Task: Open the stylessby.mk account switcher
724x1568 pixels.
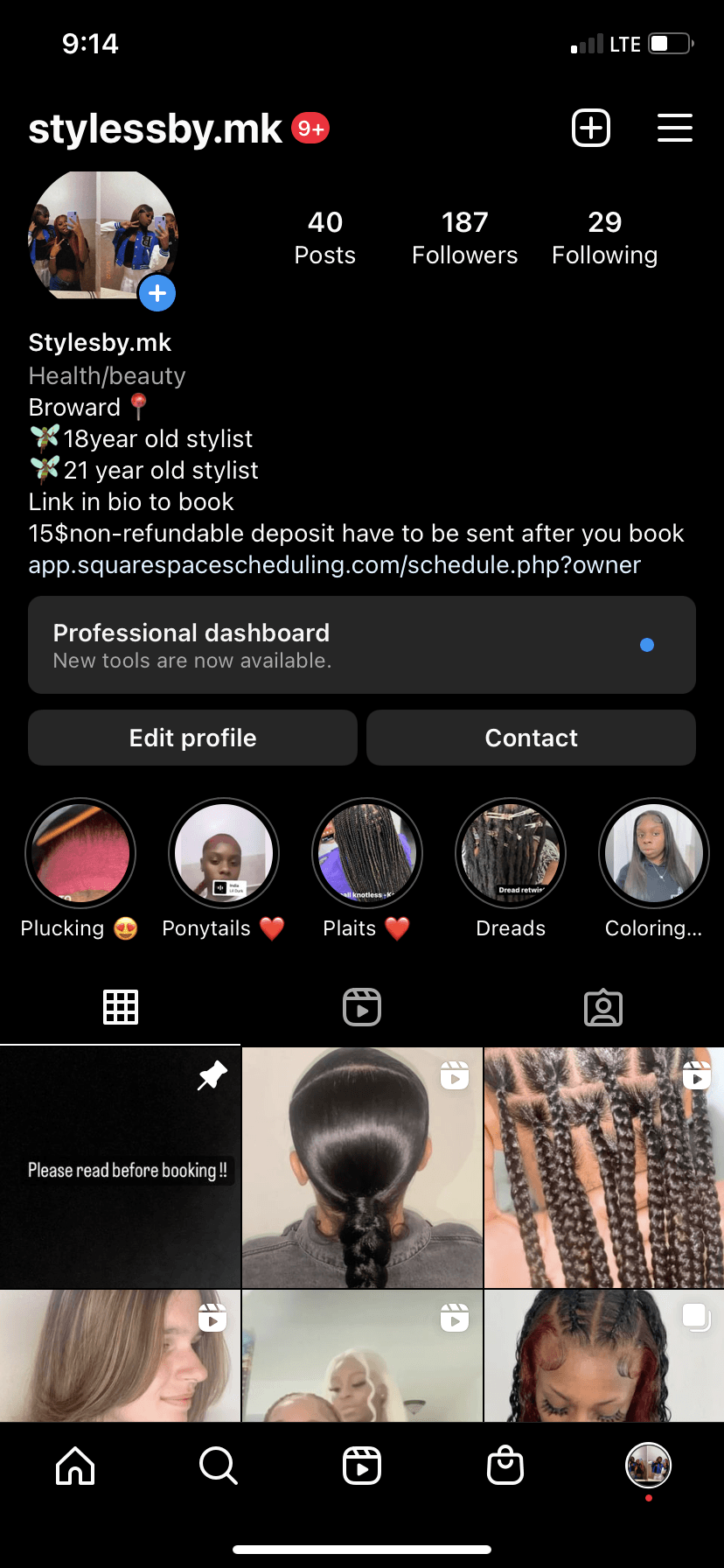Action: pos(155,129)
